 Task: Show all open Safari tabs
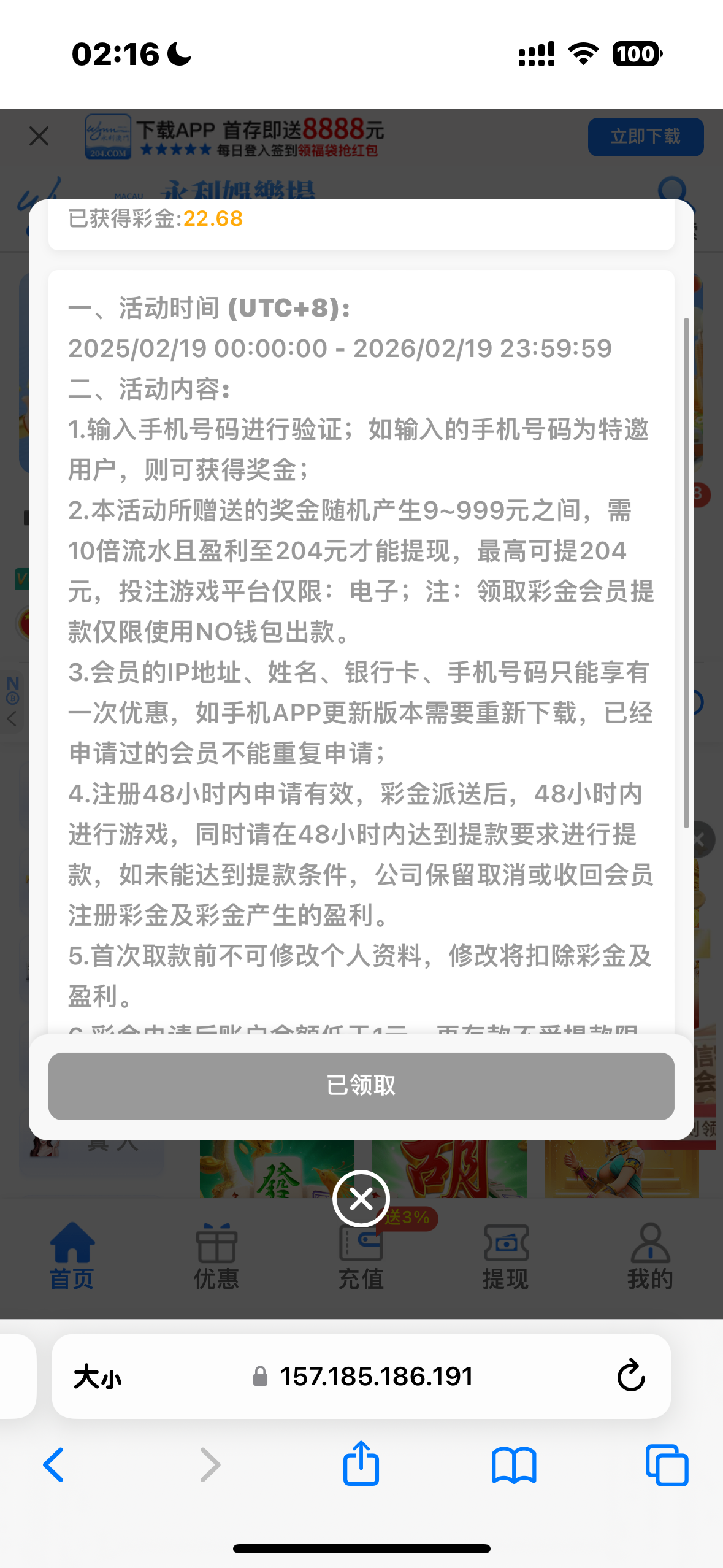(x=667, y=1465)
